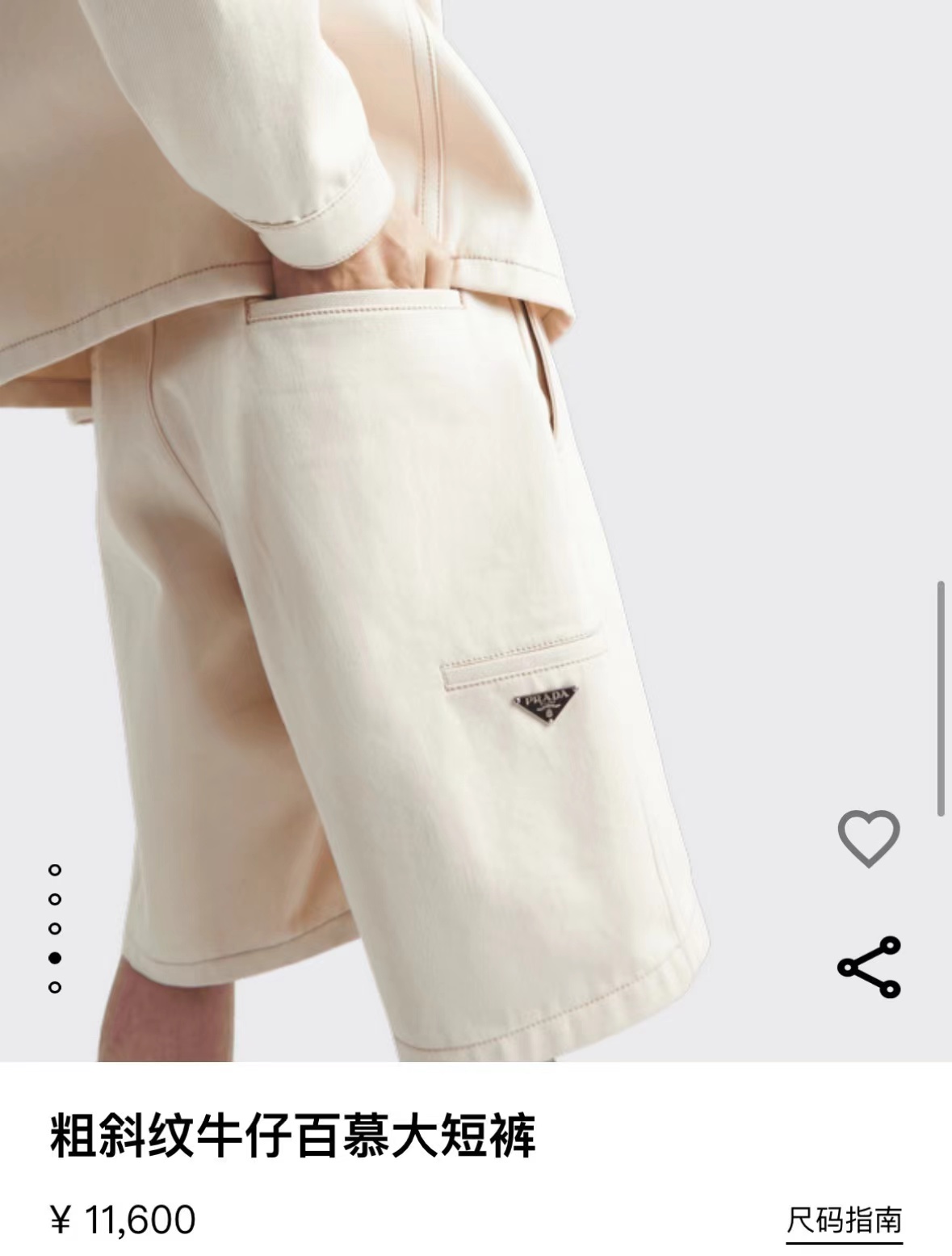This screenshot has width=952, height=1256.
Task: Open the 尺码指南 size guide link
Action: pos(844,1220)
